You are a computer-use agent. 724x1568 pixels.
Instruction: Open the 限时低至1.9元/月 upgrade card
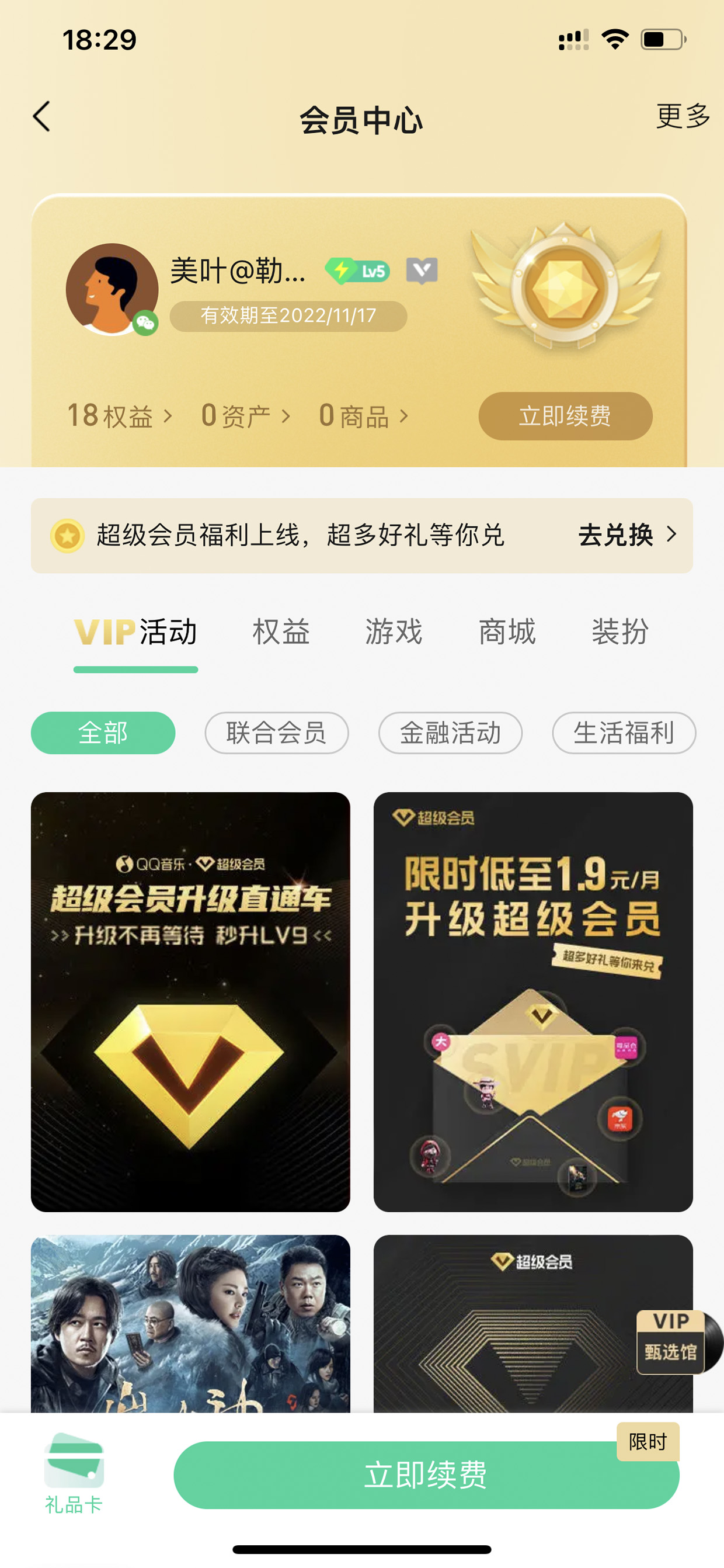point(533,1002)
